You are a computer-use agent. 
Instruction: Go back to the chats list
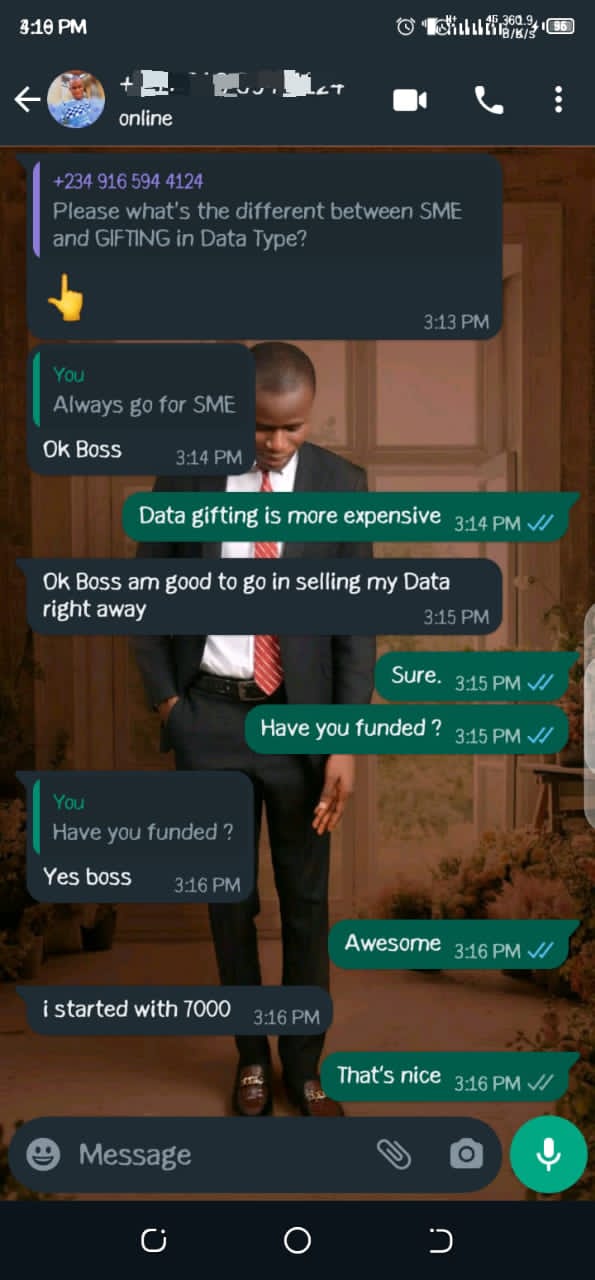point(27,99)
